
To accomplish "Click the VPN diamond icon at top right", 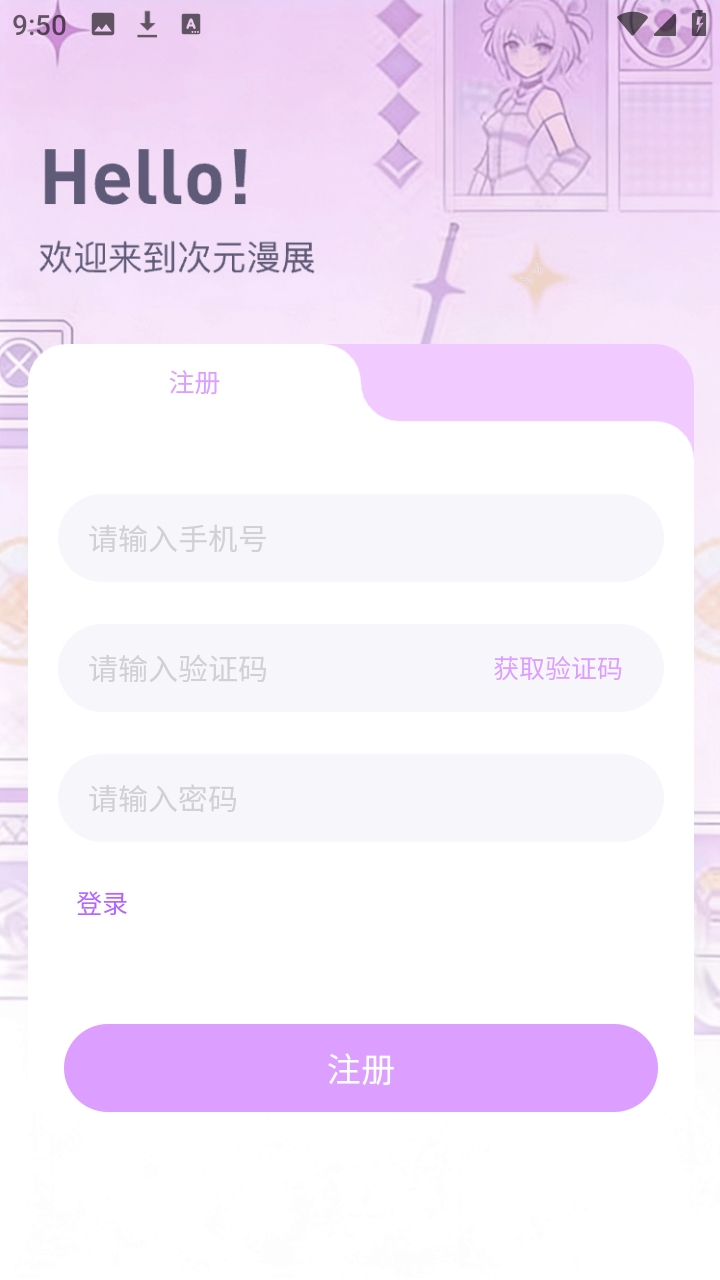I will pos(633,23).
